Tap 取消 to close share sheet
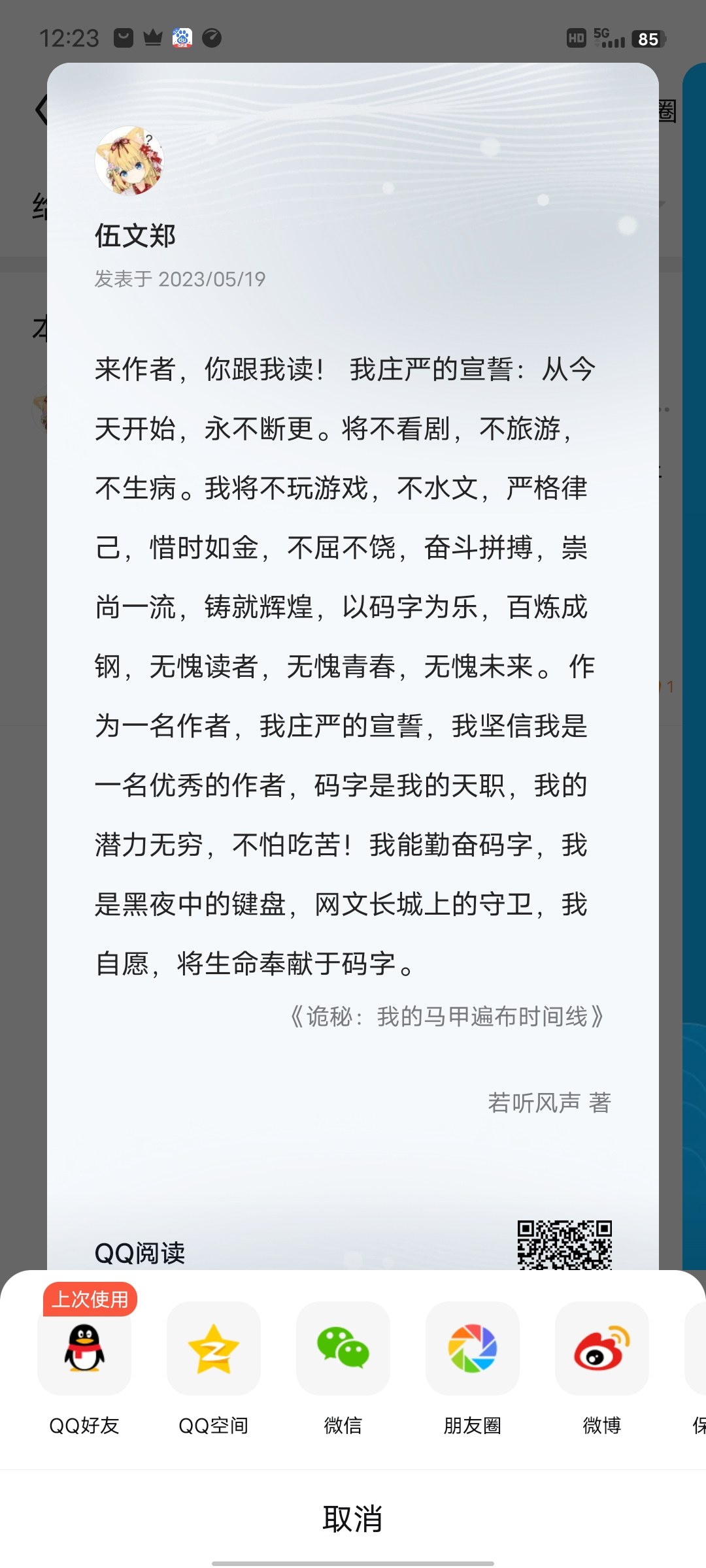 [x=353, y=1519]
